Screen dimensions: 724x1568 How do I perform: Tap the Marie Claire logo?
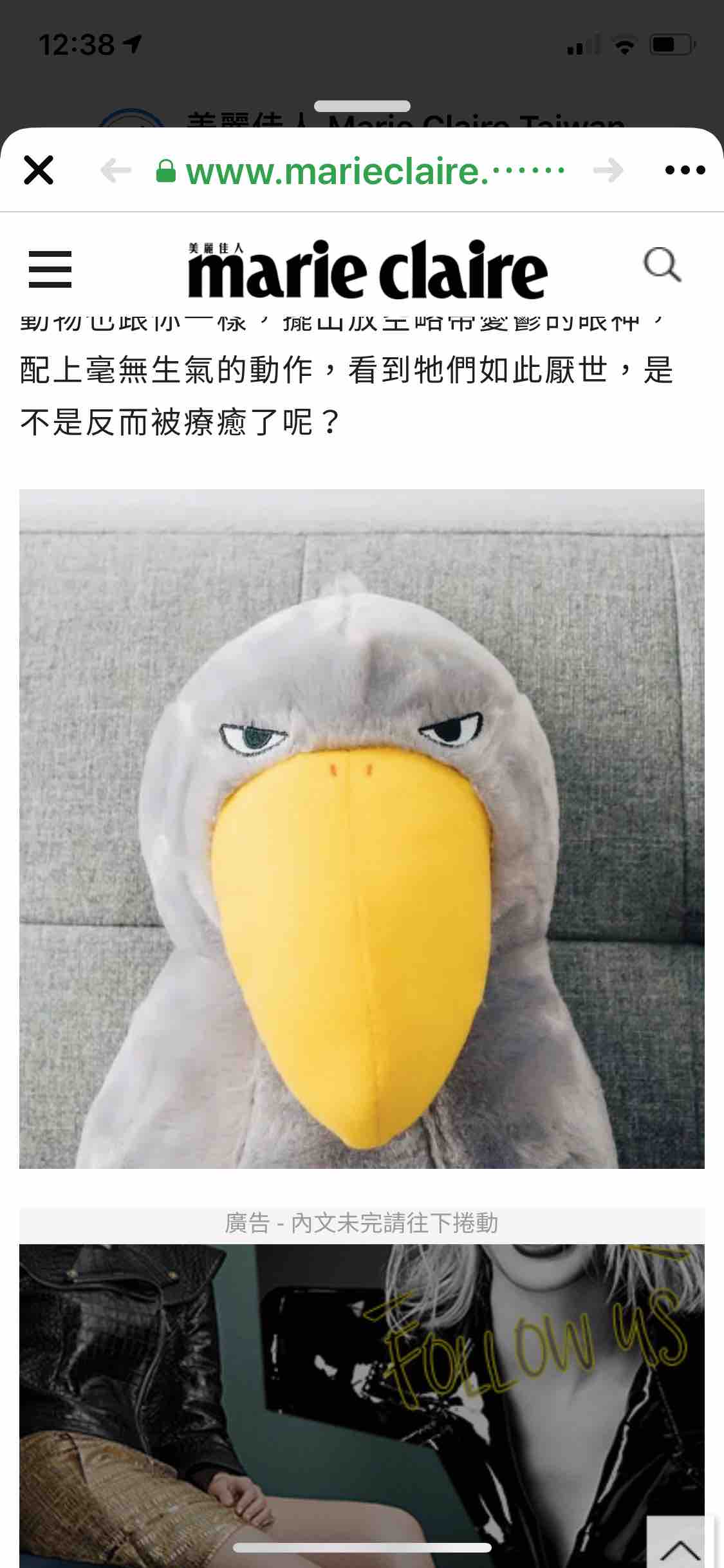(367, 269)
